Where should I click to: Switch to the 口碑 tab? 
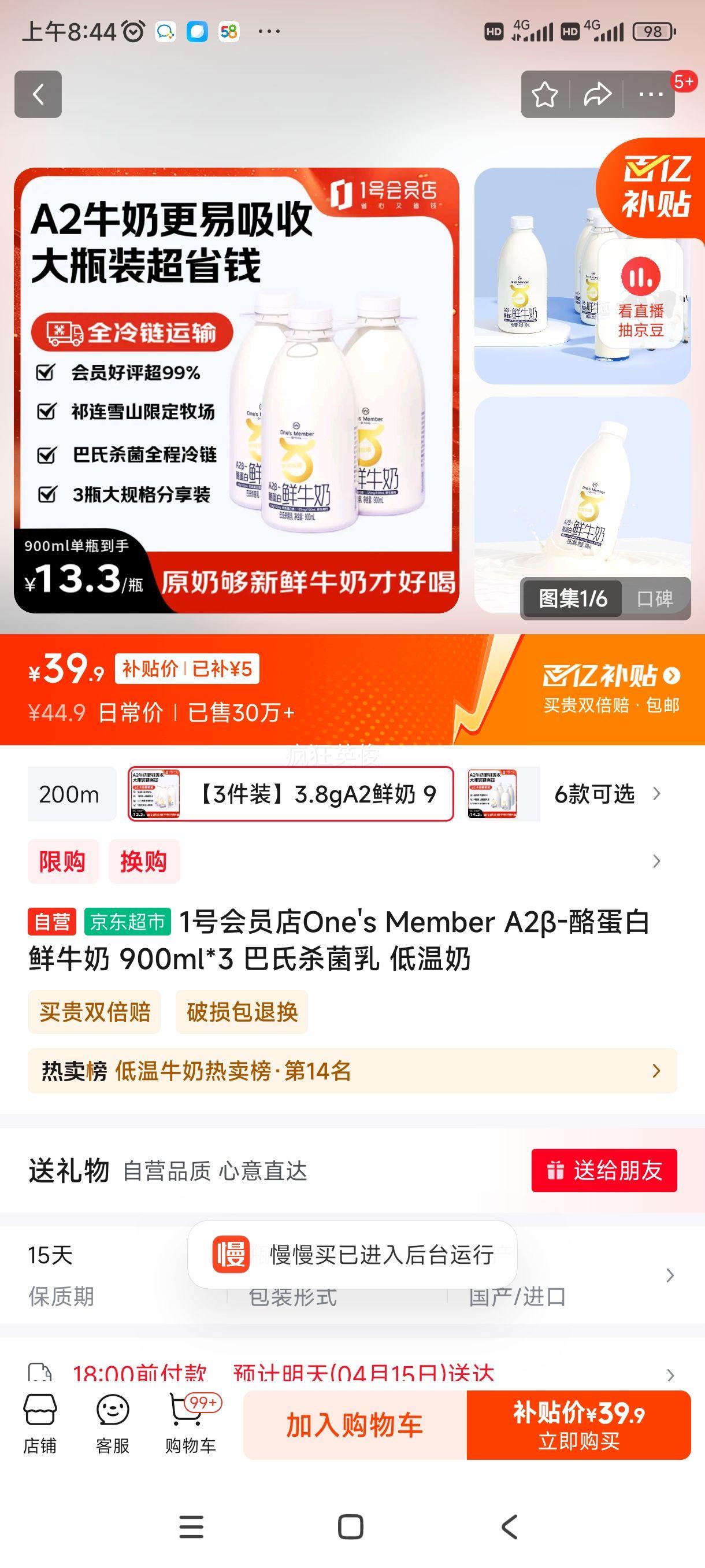point(656,600)
